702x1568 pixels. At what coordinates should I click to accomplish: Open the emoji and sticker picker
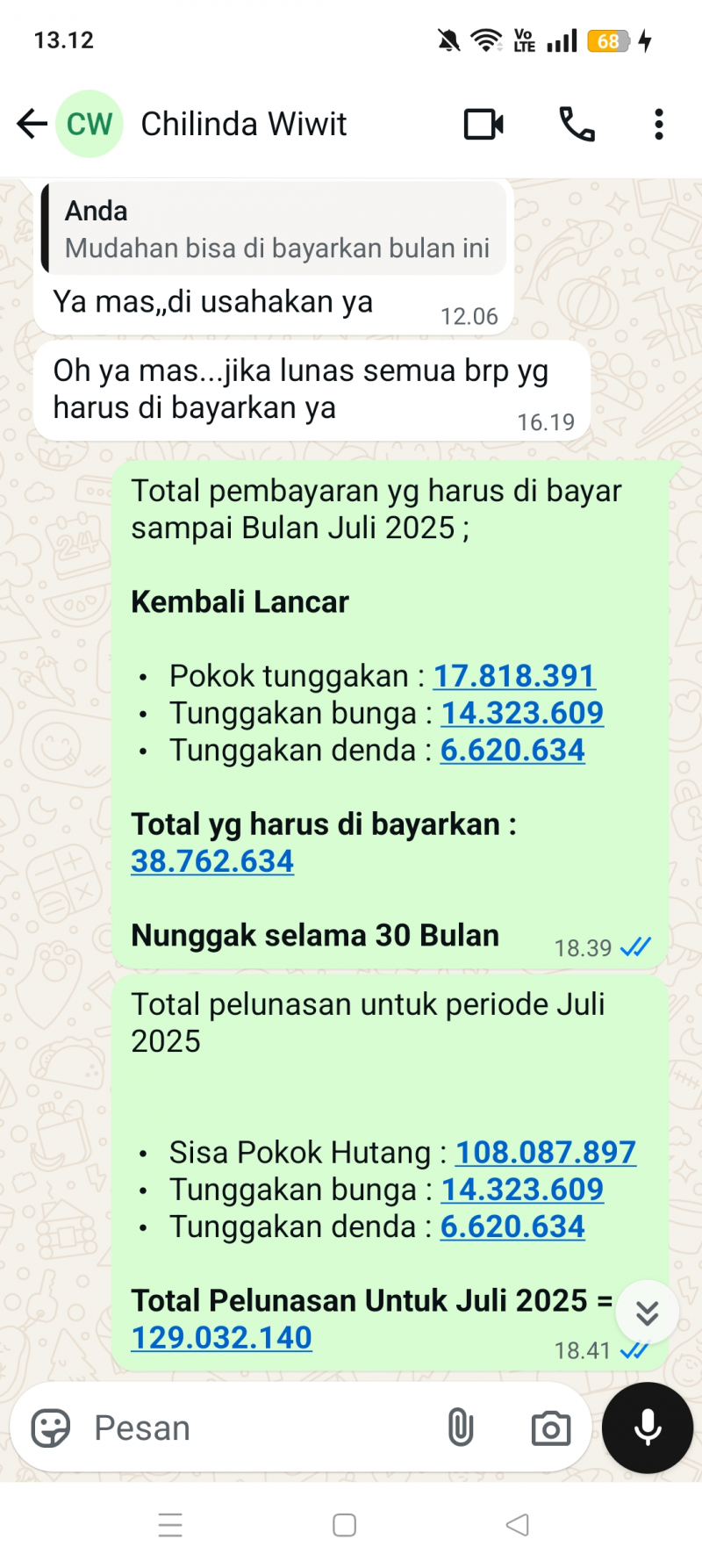point(51,1428)
